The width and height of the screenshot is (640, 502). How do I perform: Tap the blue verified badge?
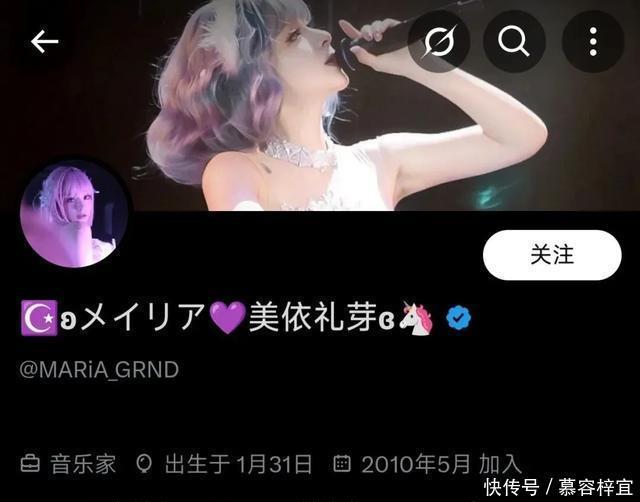(x=459, y=318)
